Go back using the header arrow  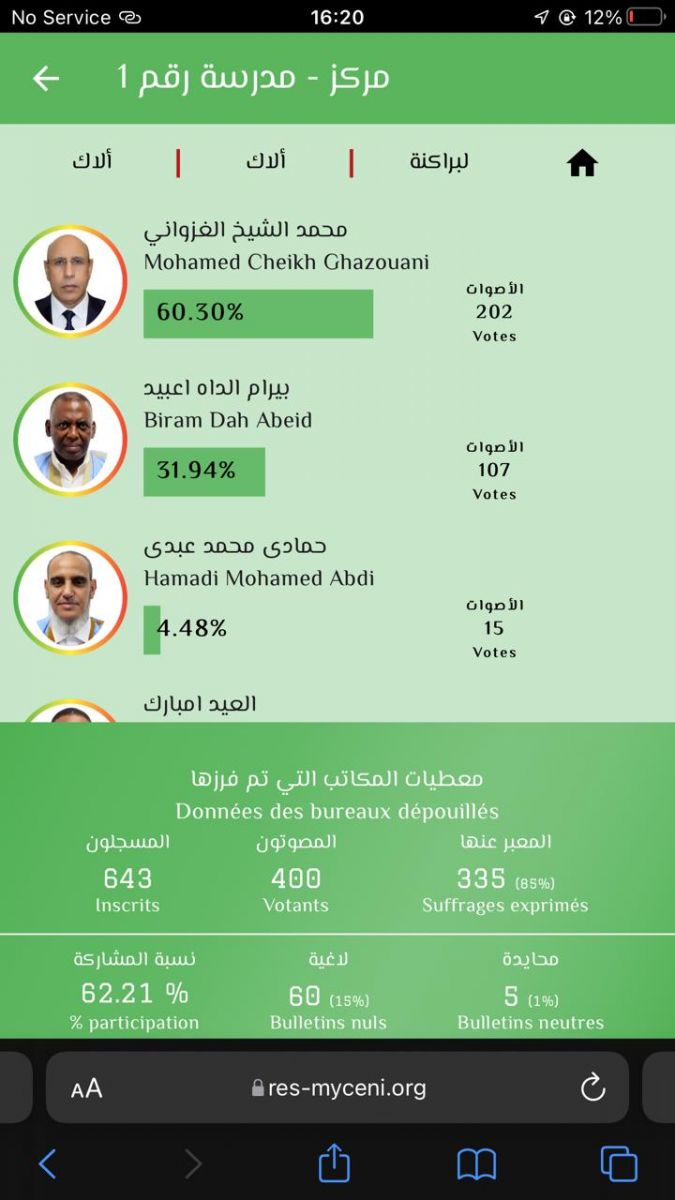46,79
